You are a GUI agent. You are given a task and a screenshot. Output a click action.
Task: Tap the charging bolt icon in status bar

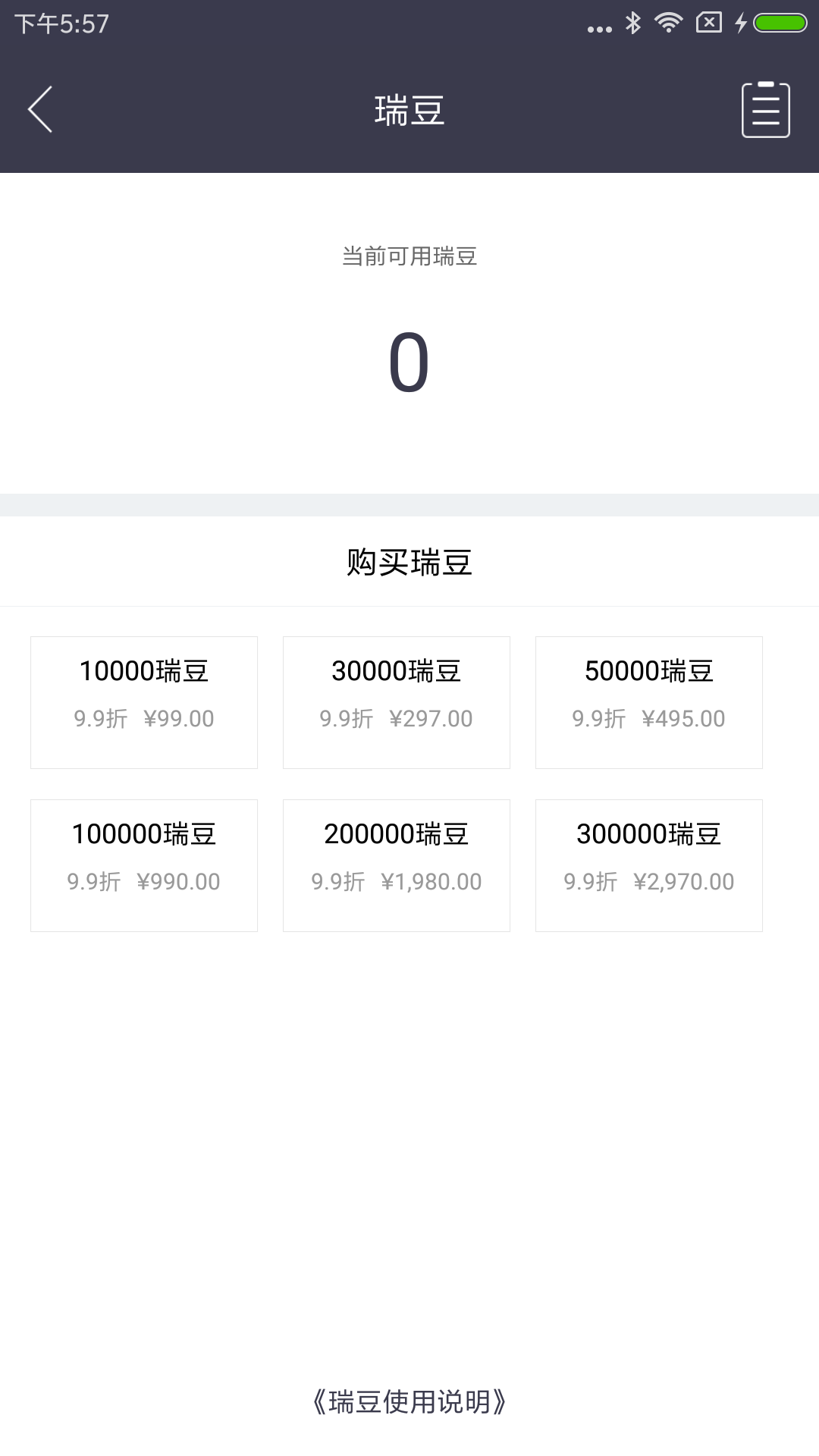(739, 23)
